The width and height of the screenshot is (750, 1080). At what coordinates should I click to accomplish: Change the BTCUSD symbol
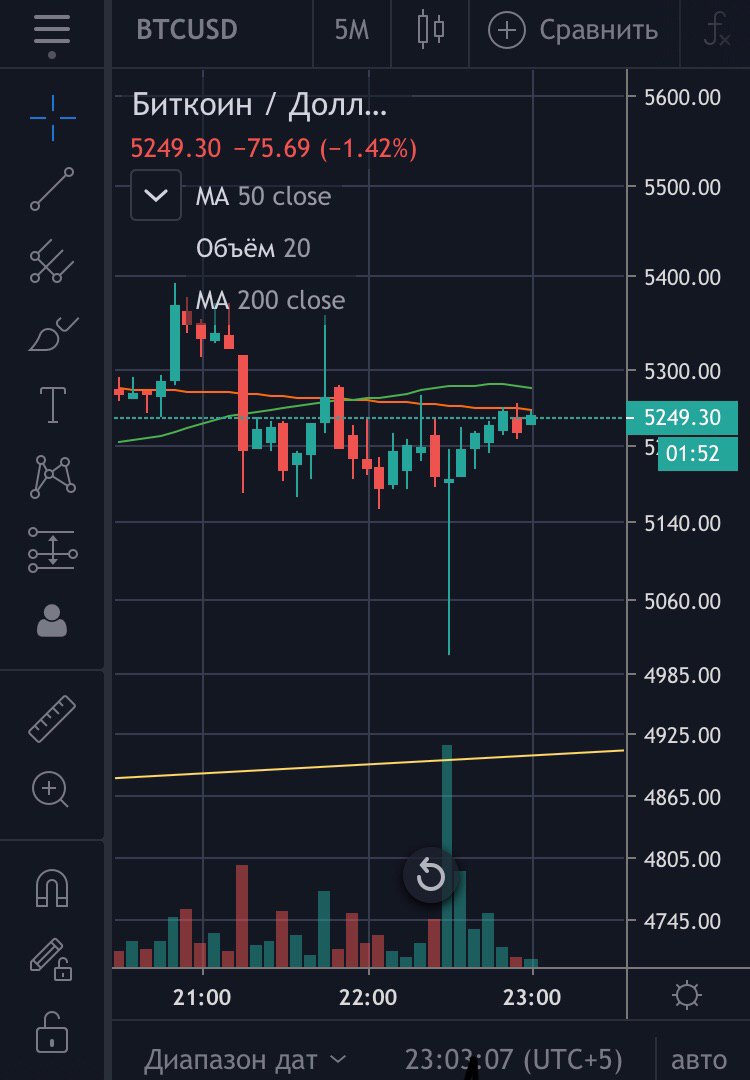pos(187,30)
